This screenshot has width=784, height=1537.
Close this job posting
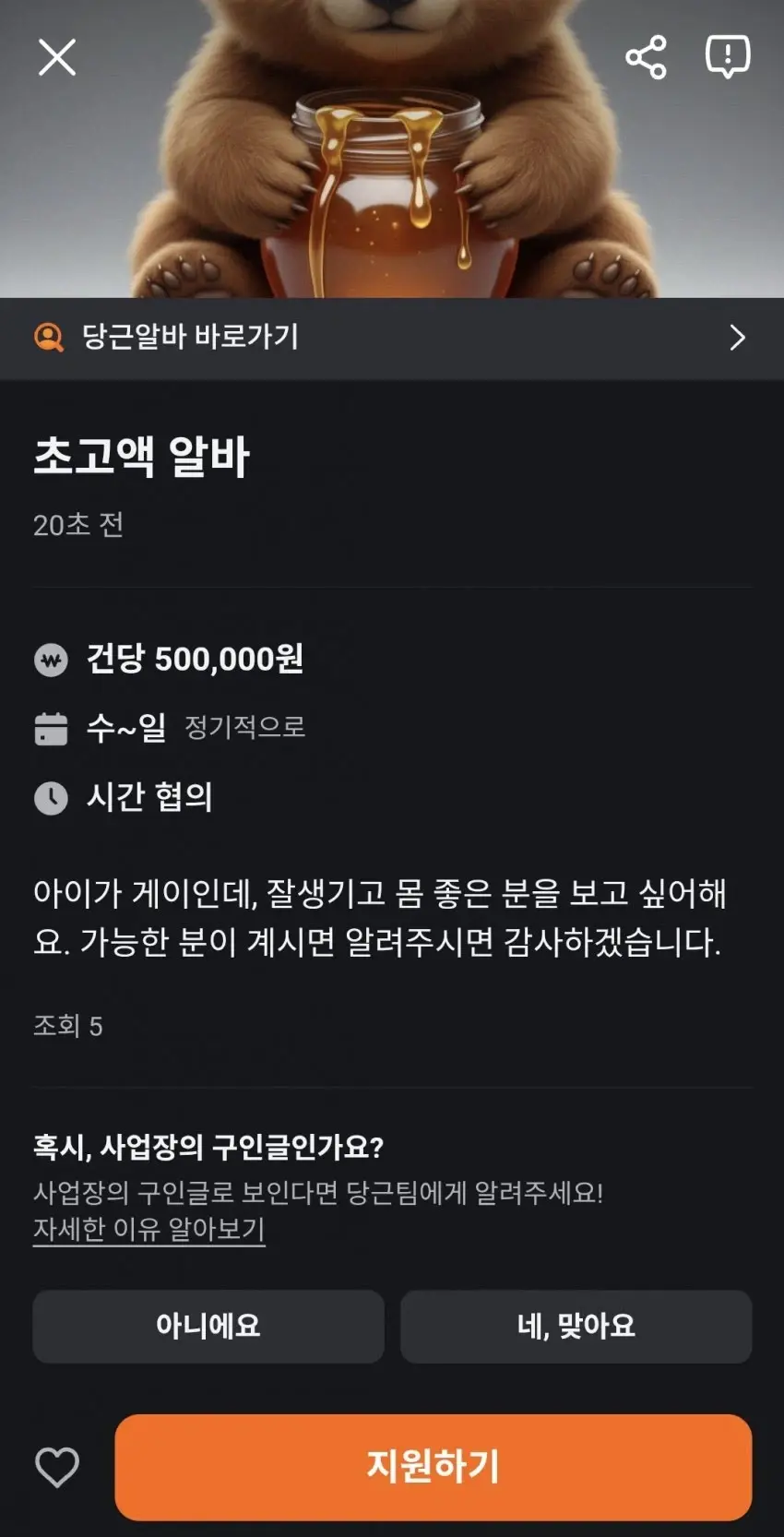click(56, 58)
